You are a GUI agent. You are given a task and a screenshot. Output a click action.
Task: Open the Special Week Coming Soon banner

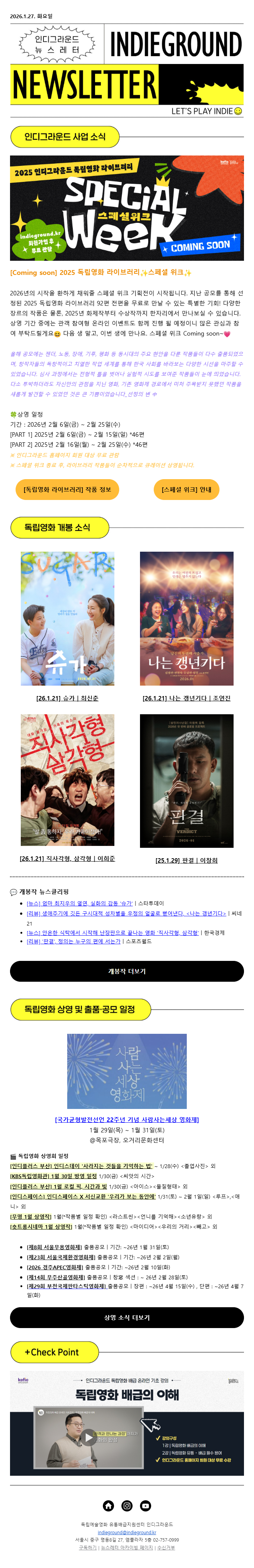pyautogui.click(x=127, y=209)
